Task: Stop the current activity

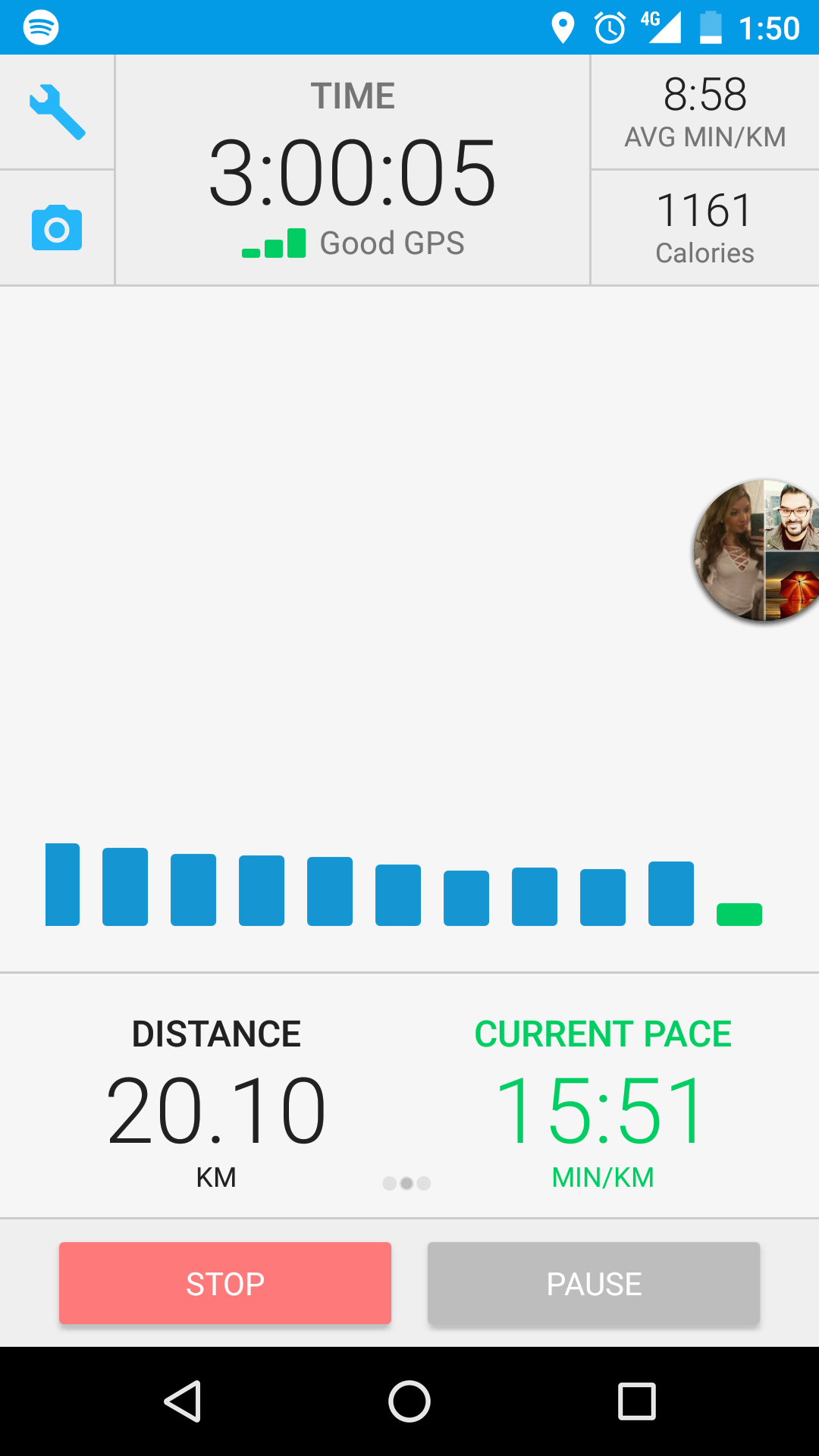Action: 225,1283
